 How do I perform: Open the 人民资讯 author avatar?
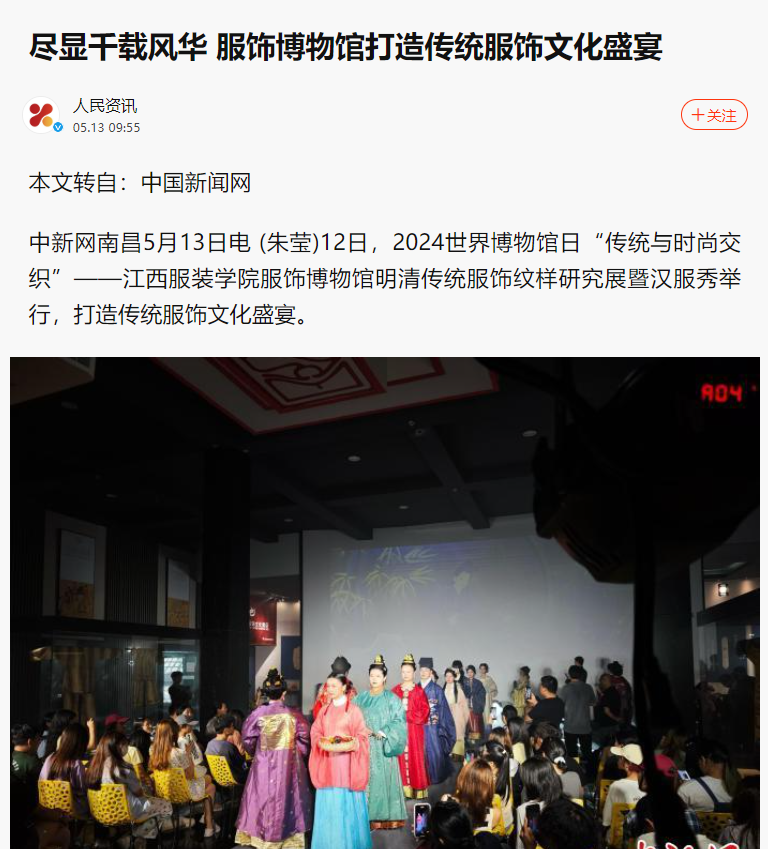point(41,115)
